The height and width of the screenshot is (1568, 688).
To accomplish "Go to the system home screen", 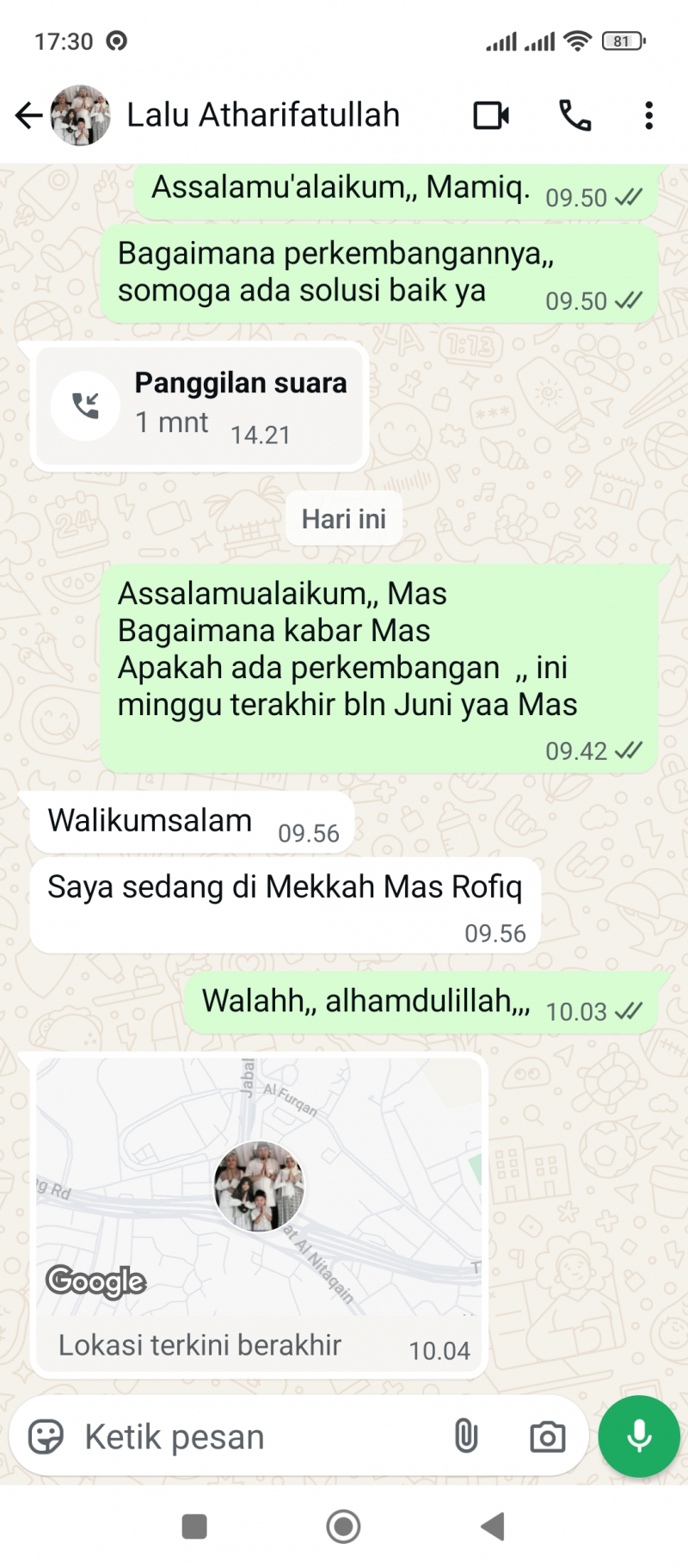I will click(343, 1527).
